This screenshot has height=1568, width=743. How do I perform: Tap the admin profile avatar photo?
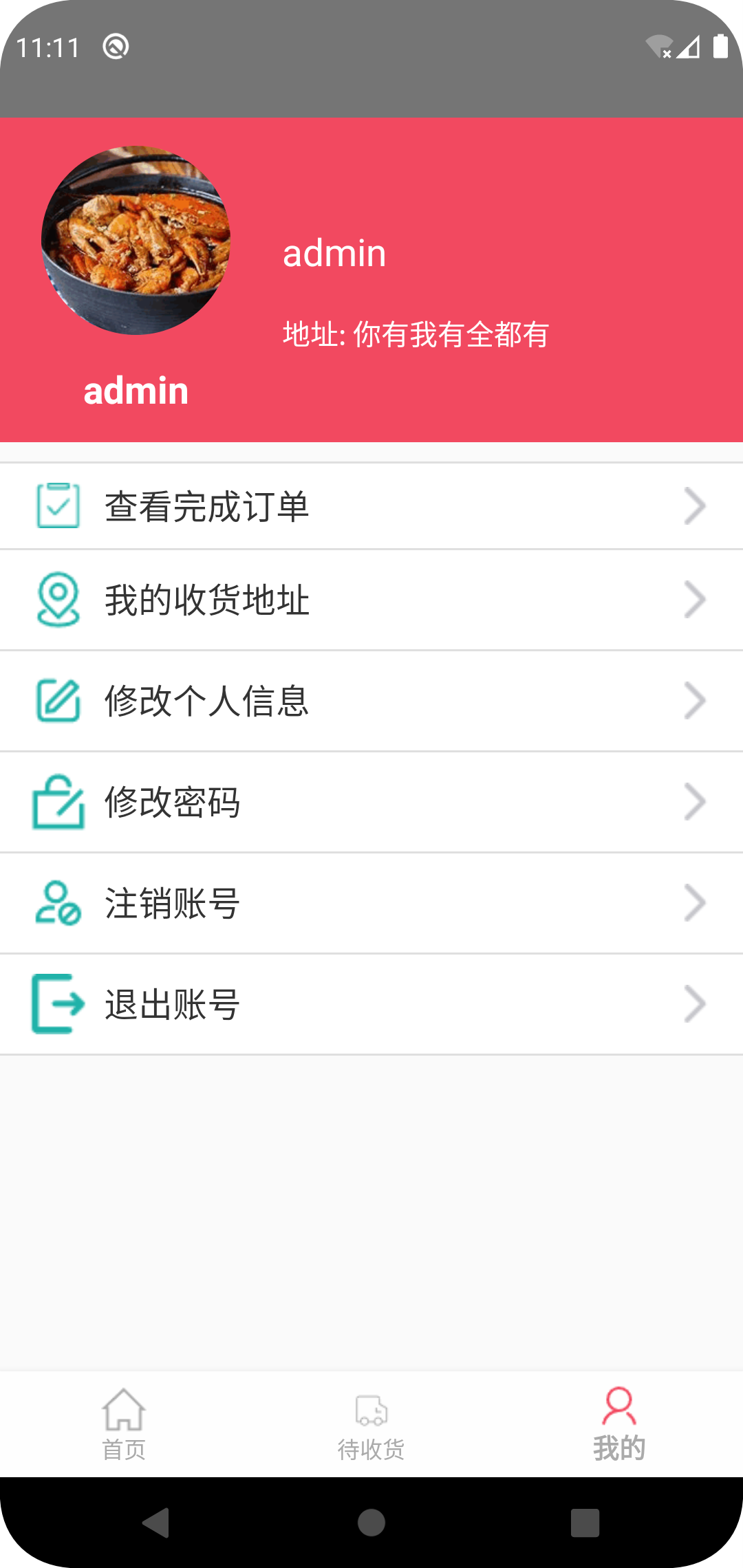136,240
